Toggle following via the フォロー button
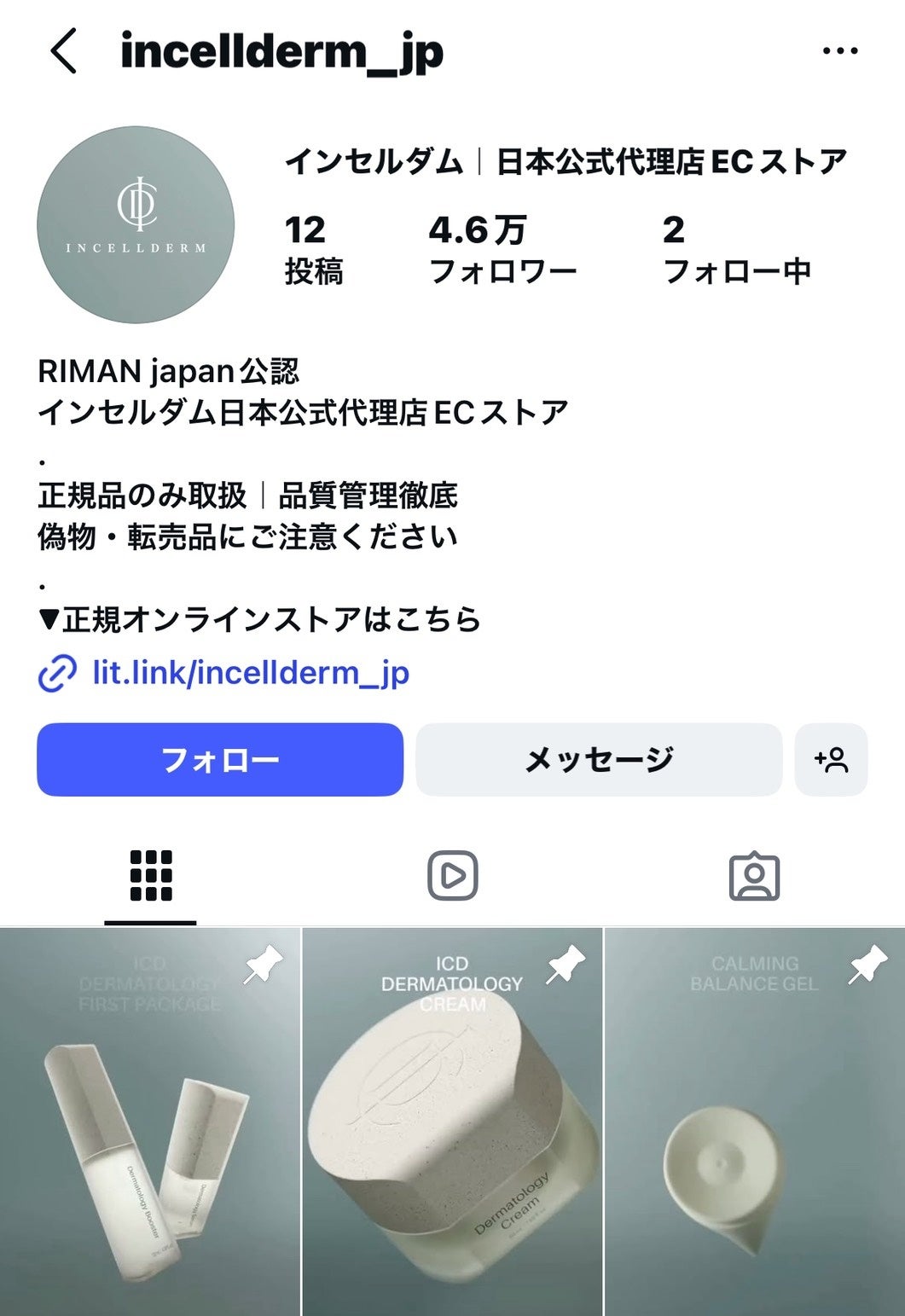This screenshot has width=905, height=1316. (x=218, y=759)
